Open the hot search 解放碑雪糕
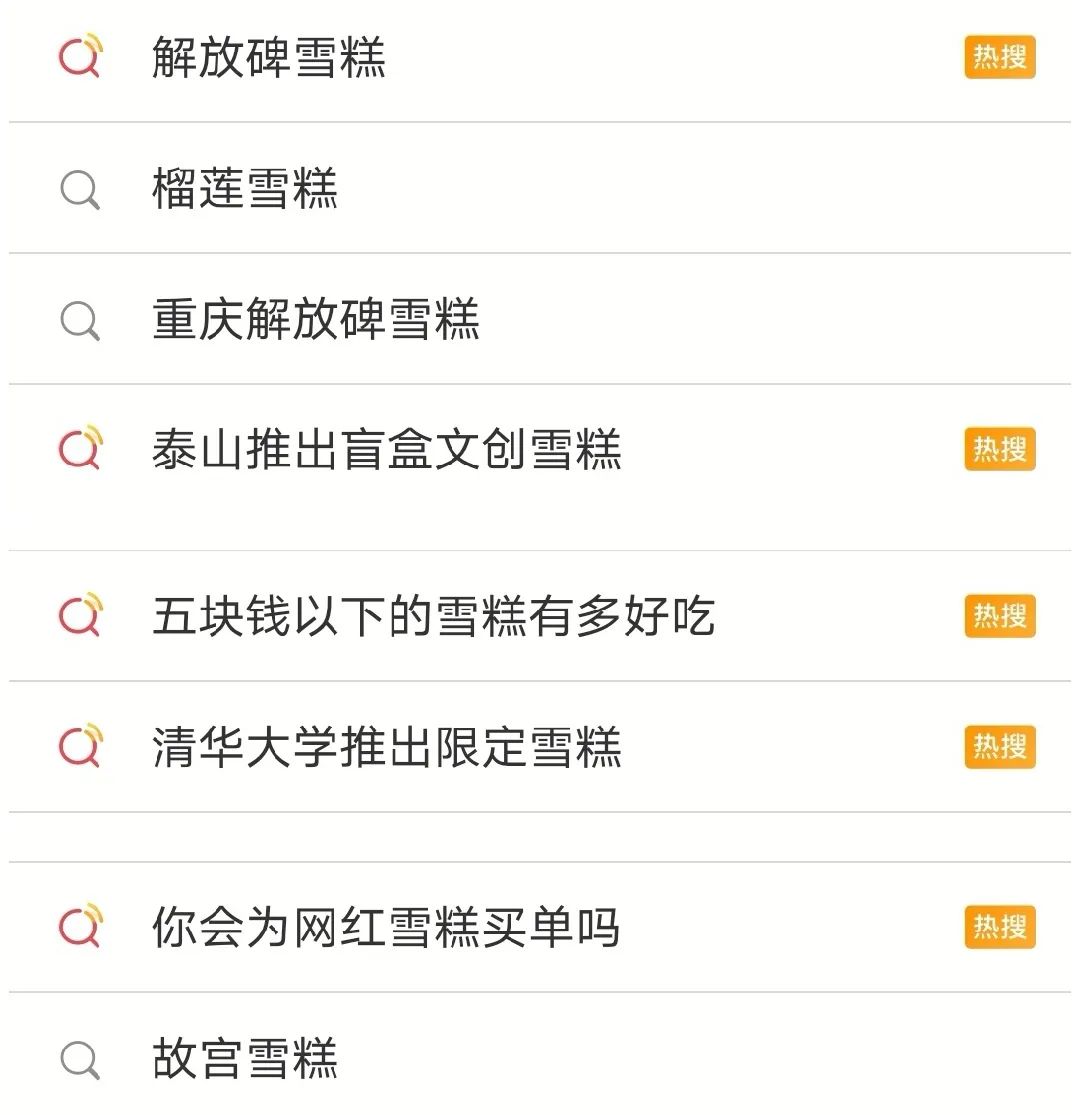 click(x=269, y=57)
